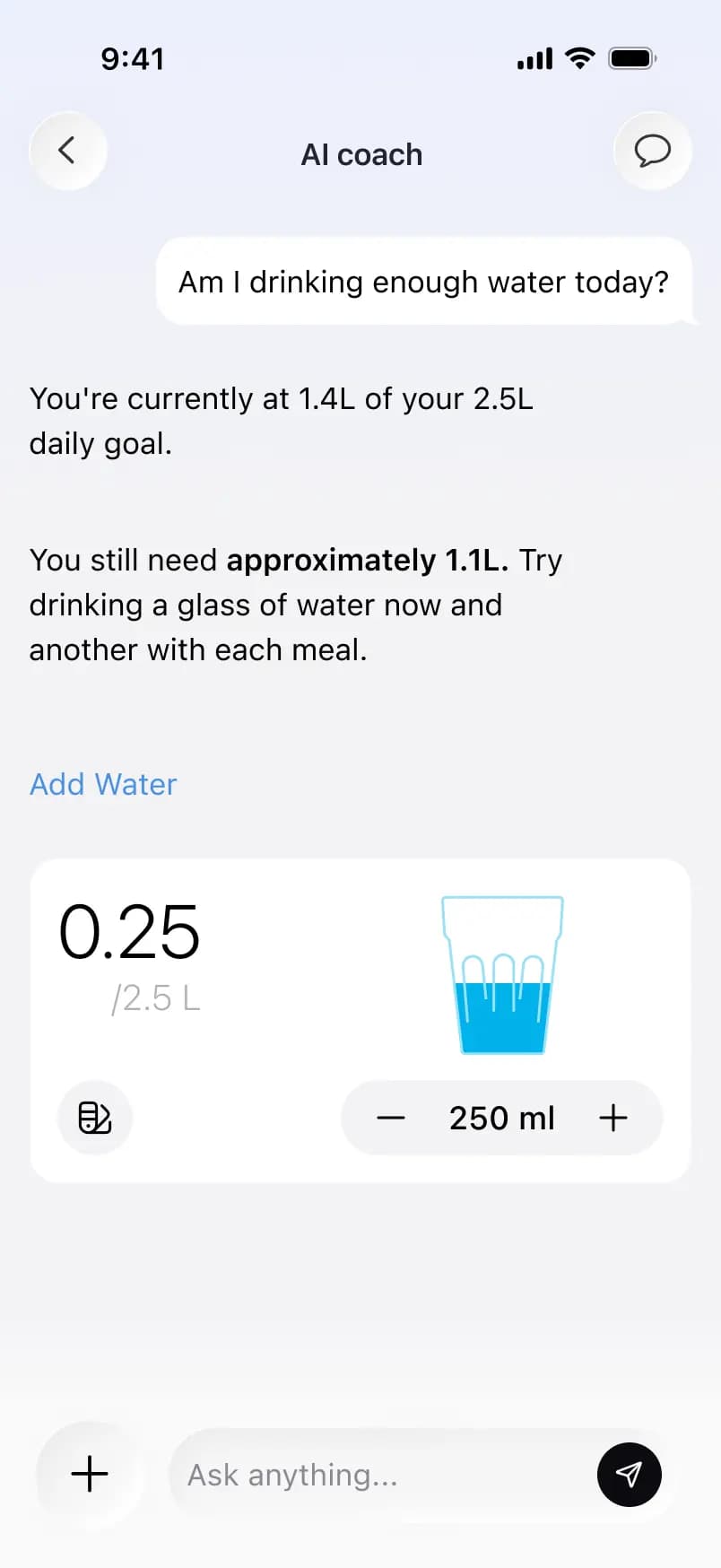Send the message with the arrow button
721x1568 pixels.
pyautogui.click(x=630, y=1475)
